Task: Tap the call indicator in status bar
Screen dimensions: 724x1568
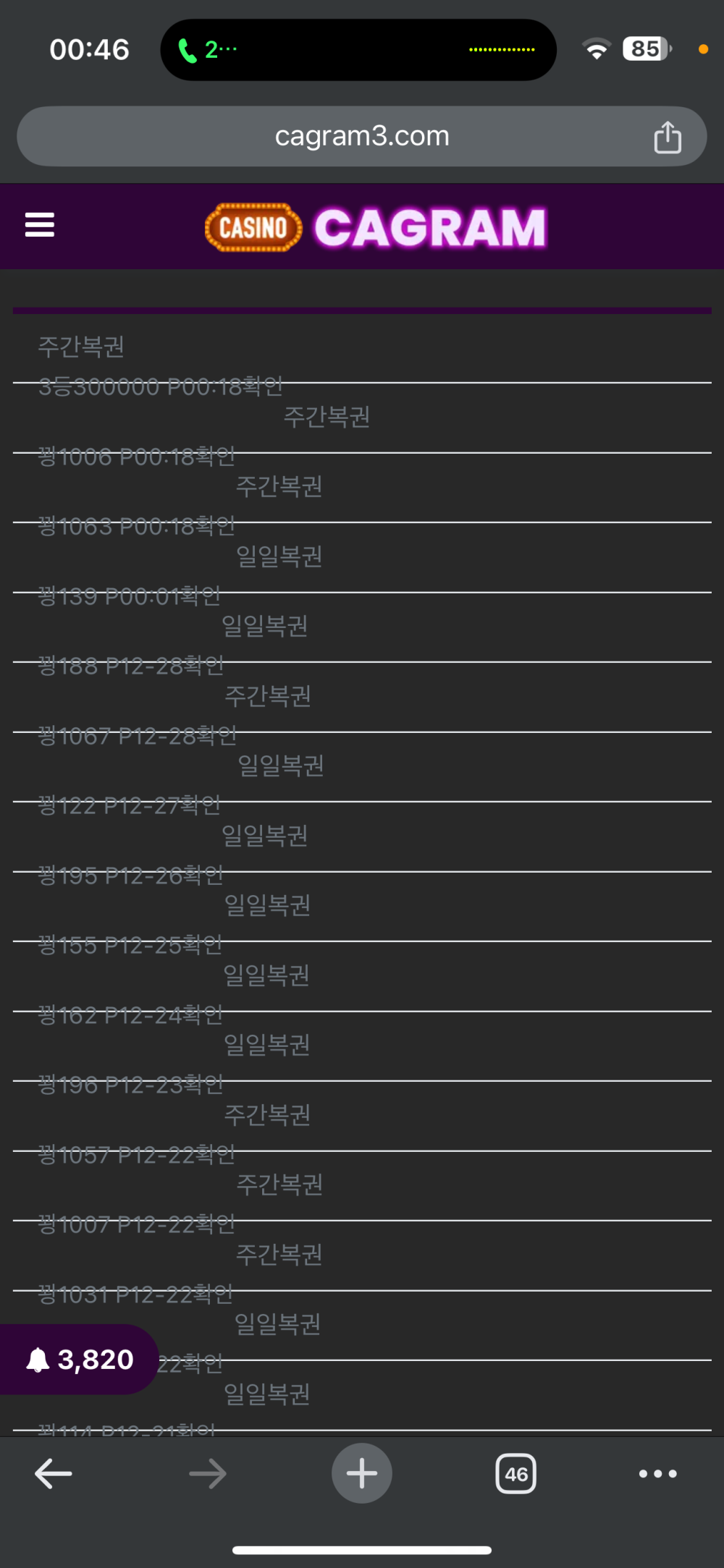Action: [x=207, y=50]
